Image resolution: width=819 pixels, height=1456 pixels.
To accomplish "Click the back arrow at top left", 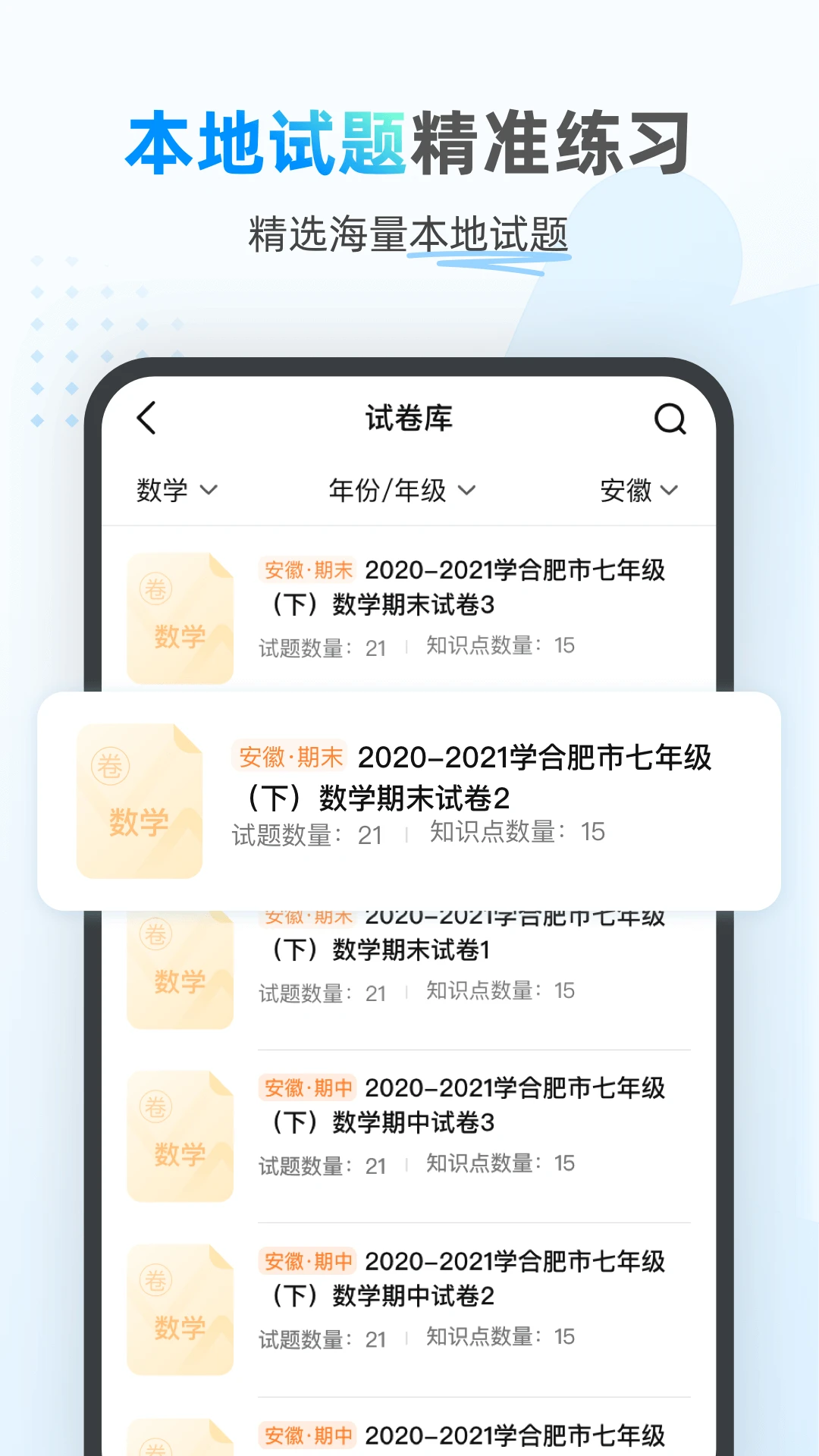I will point(146,419).
